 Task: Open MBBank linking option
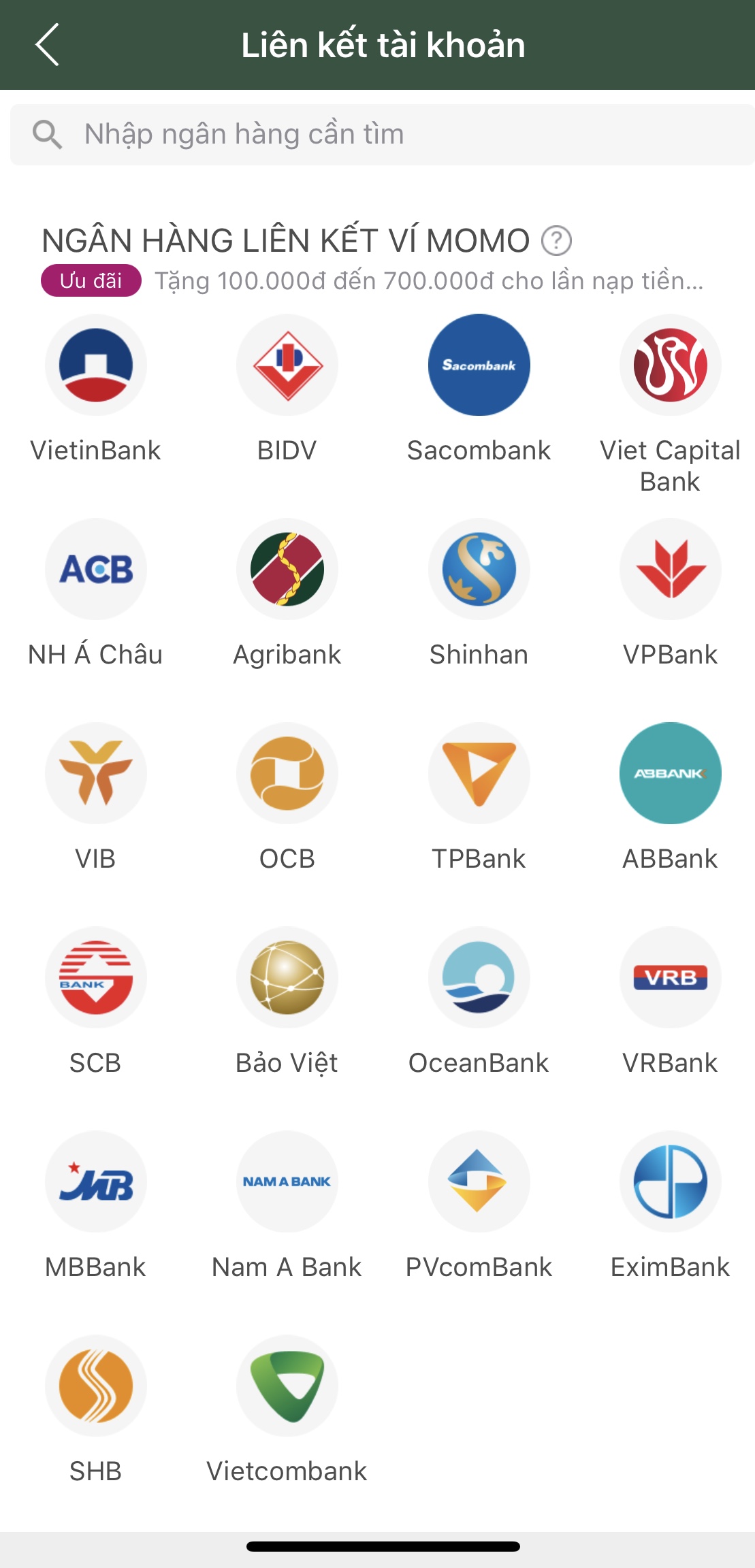coord(96,1182)
